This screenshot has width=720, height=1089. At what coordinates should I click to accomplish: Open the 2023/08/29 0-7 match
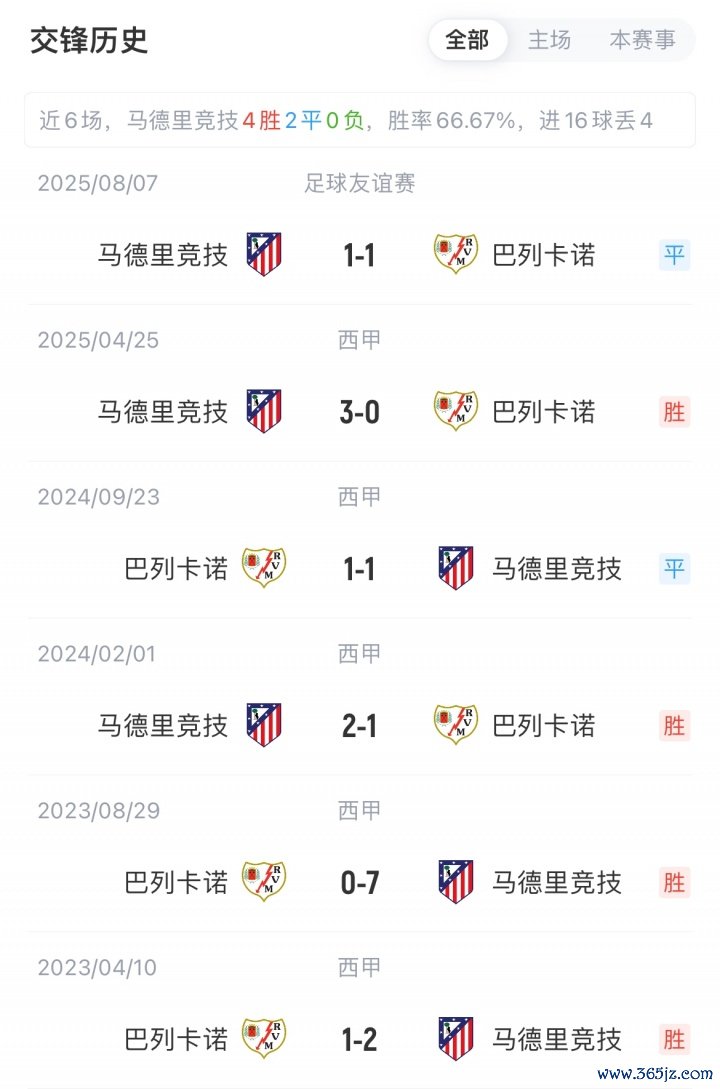point(360,882)
